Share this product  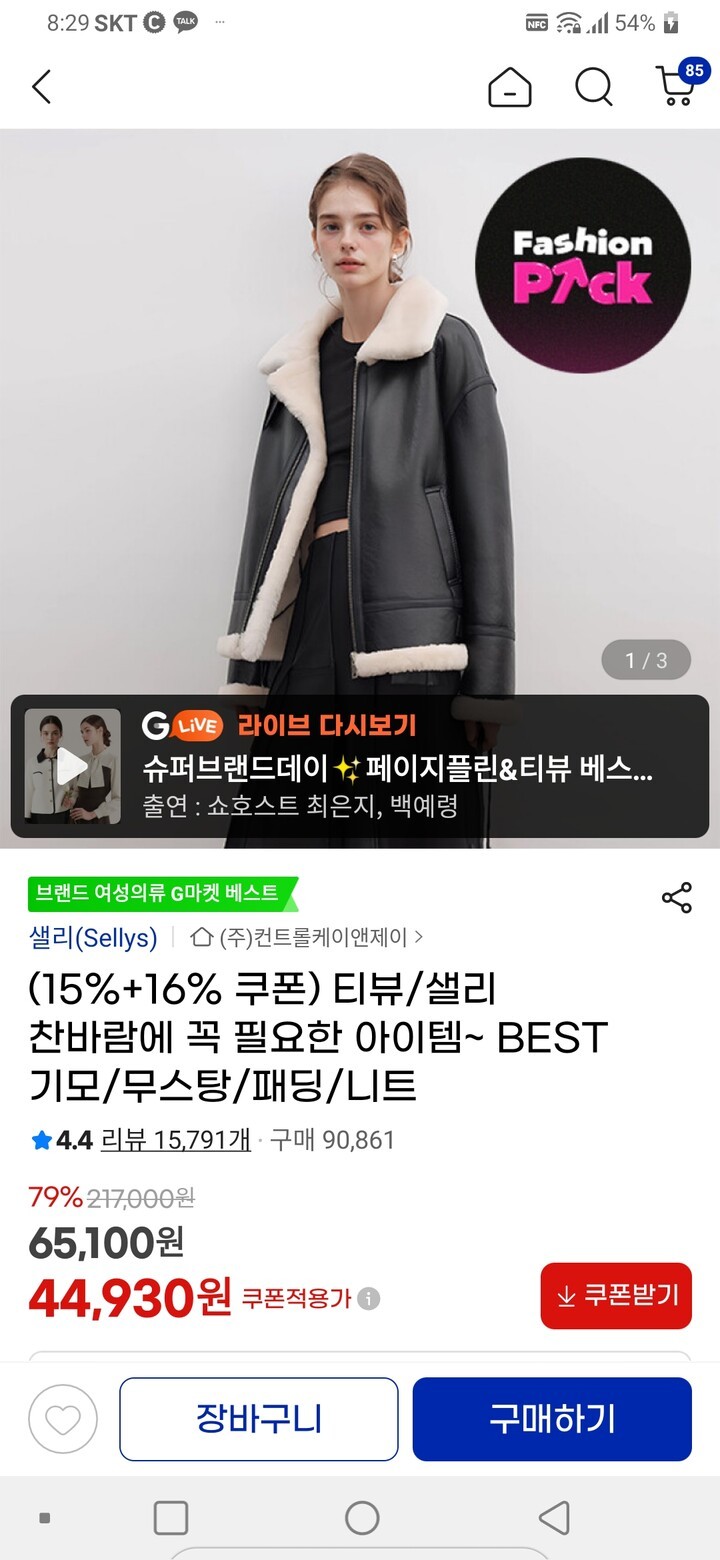pyautogui.click(x=677, y=897)
